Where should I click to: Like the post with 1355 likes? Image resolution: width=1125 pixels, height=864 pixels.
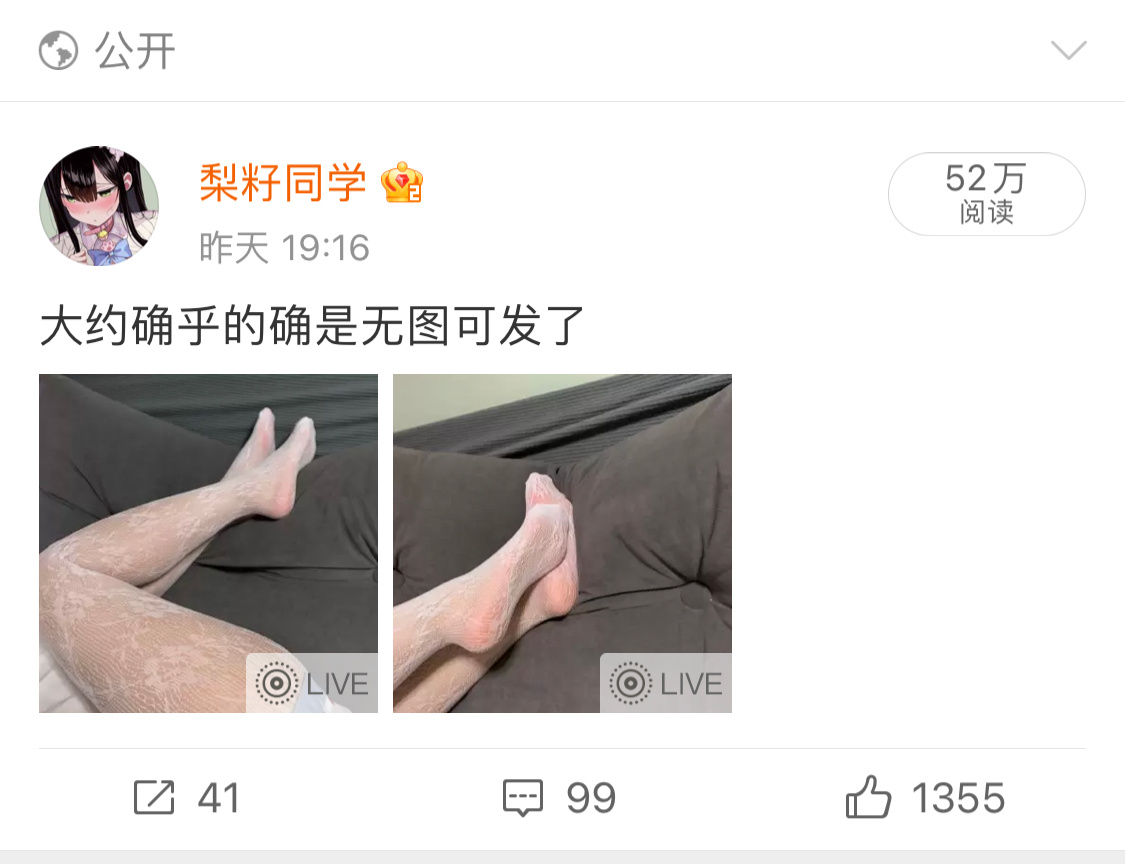tap(925, 797)
